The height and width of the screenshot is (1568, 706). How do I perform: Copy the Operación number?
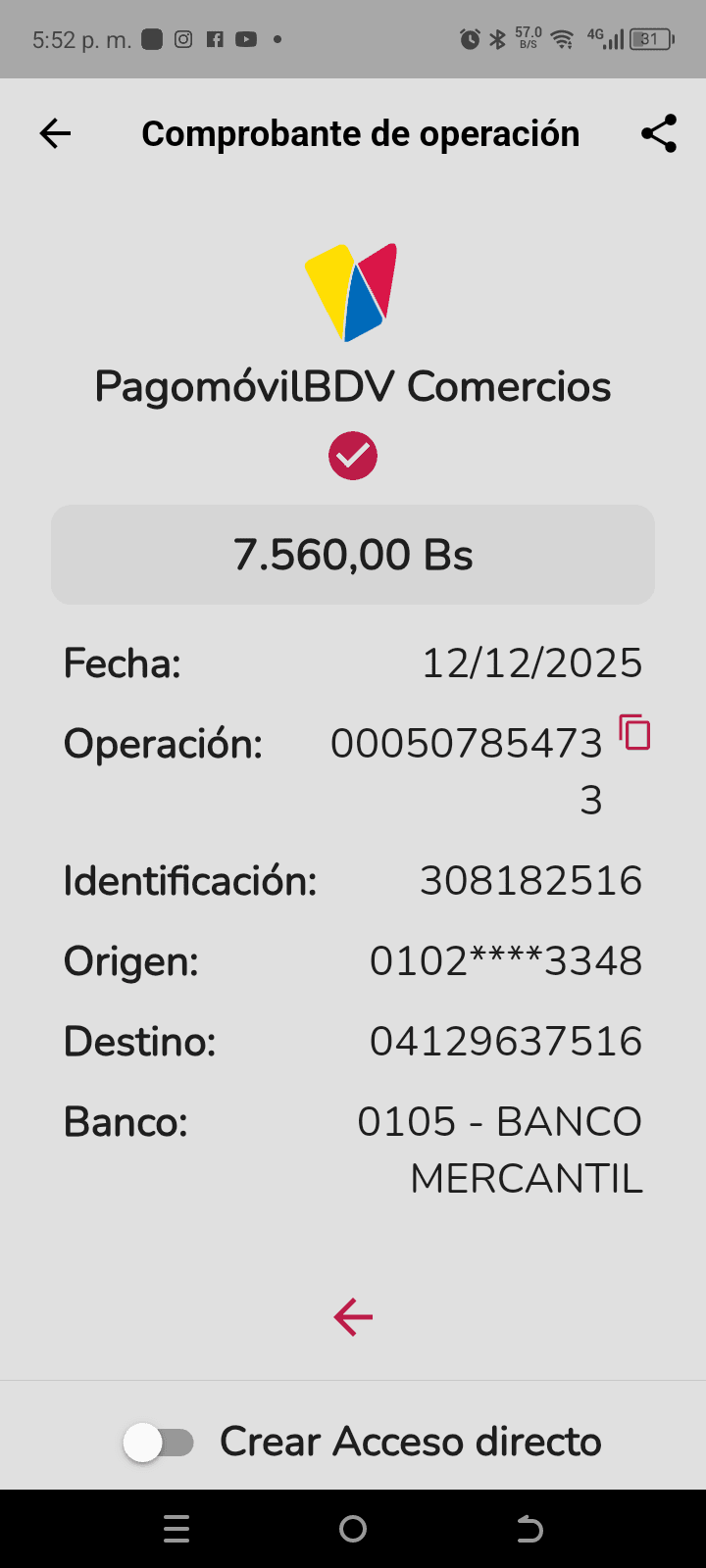635,733
